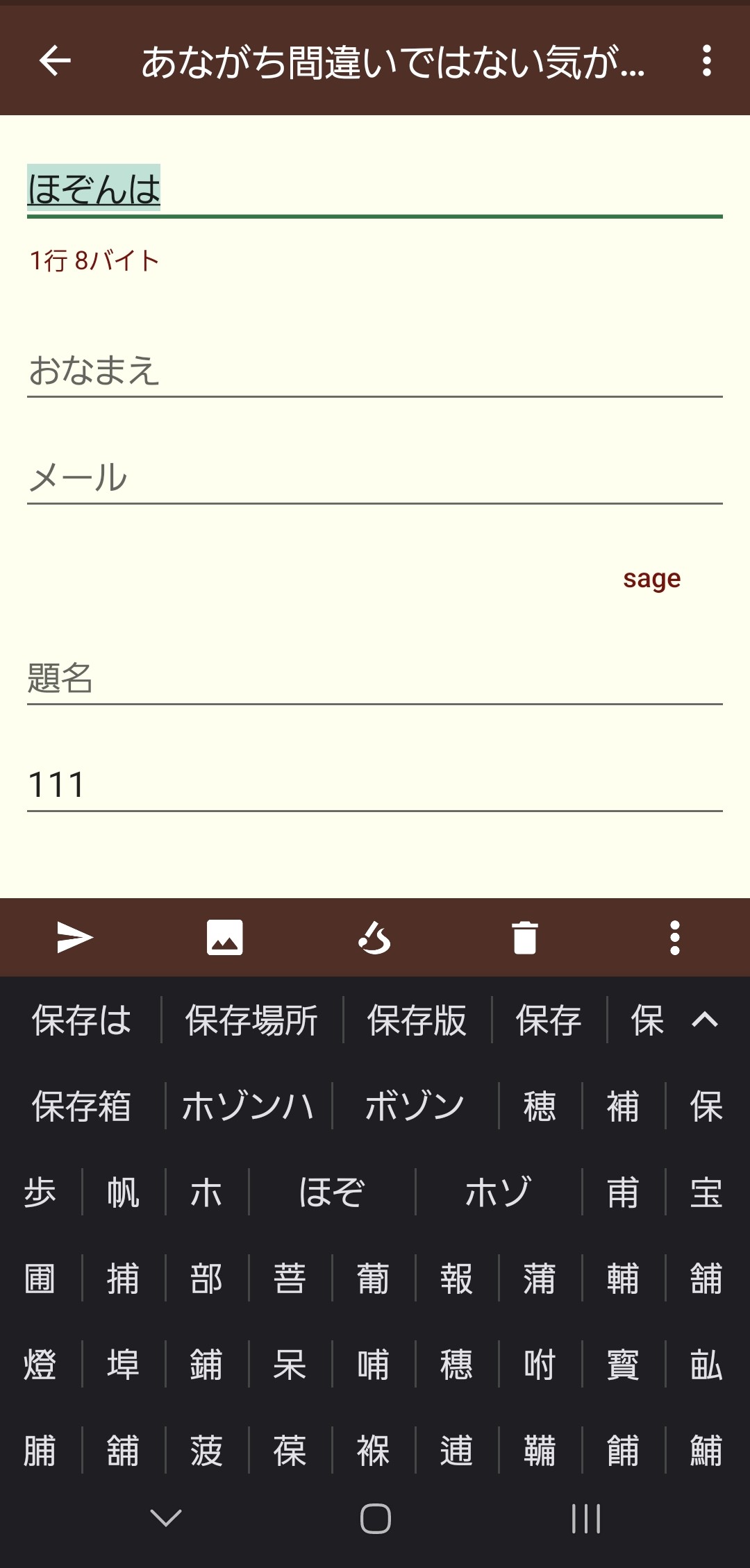This screenshot has height=1568, width=750.
Task: Focus the おなまえ name field
Action: [374, 370]
